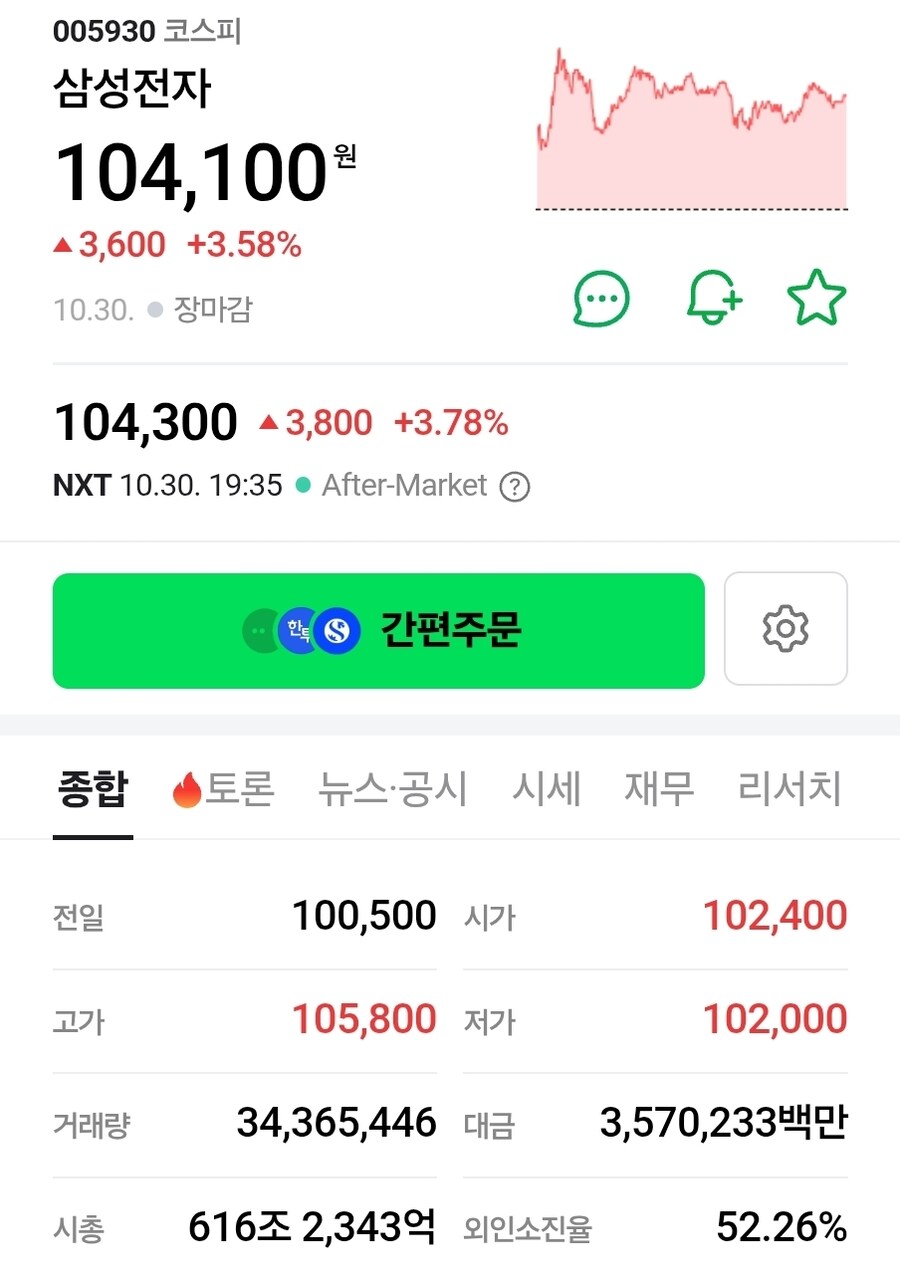Select the 종합 tab
900x1278 pixels.
[x=92, y=789]
